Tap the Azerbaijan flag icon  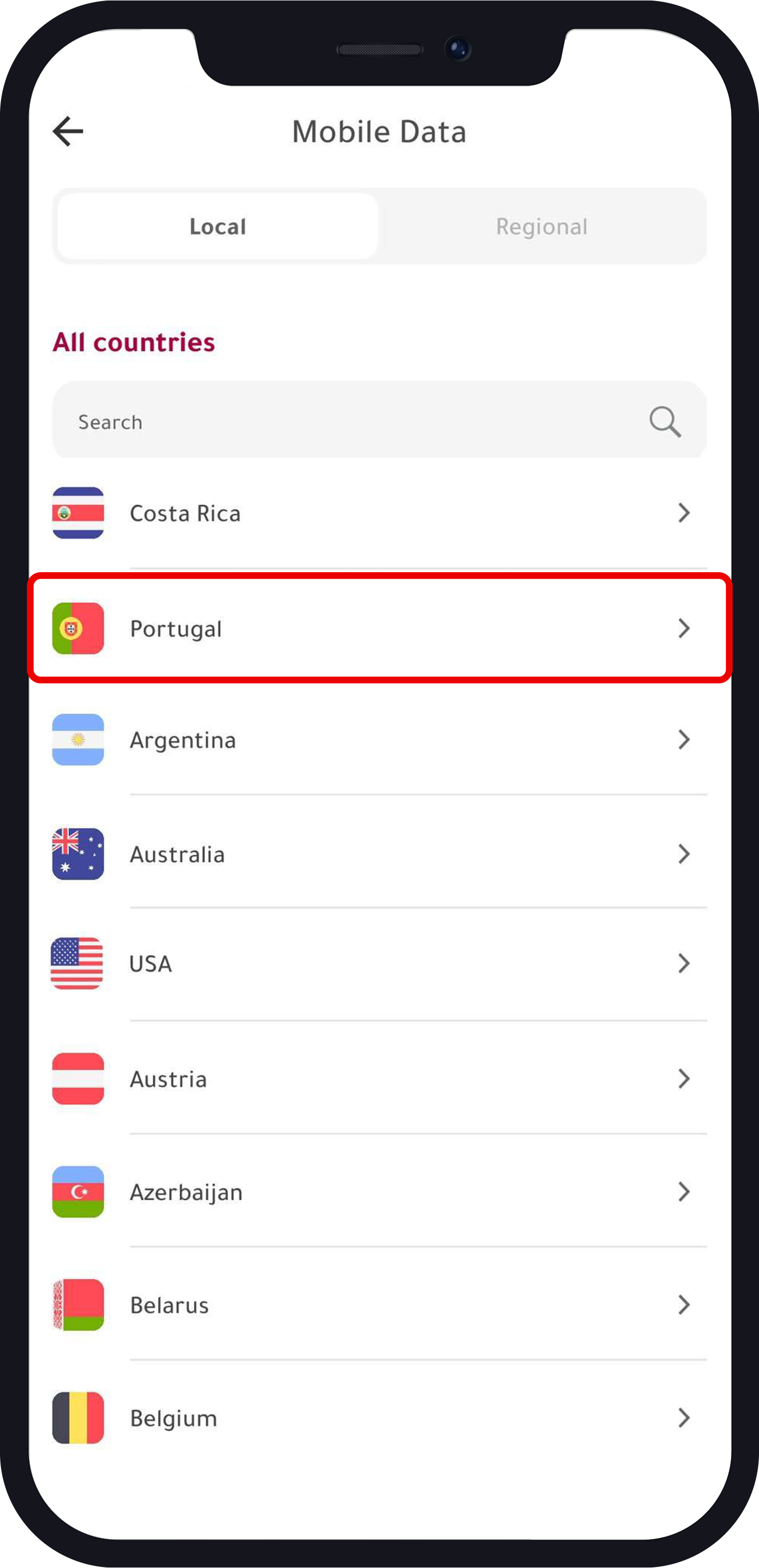point(78,1192)
